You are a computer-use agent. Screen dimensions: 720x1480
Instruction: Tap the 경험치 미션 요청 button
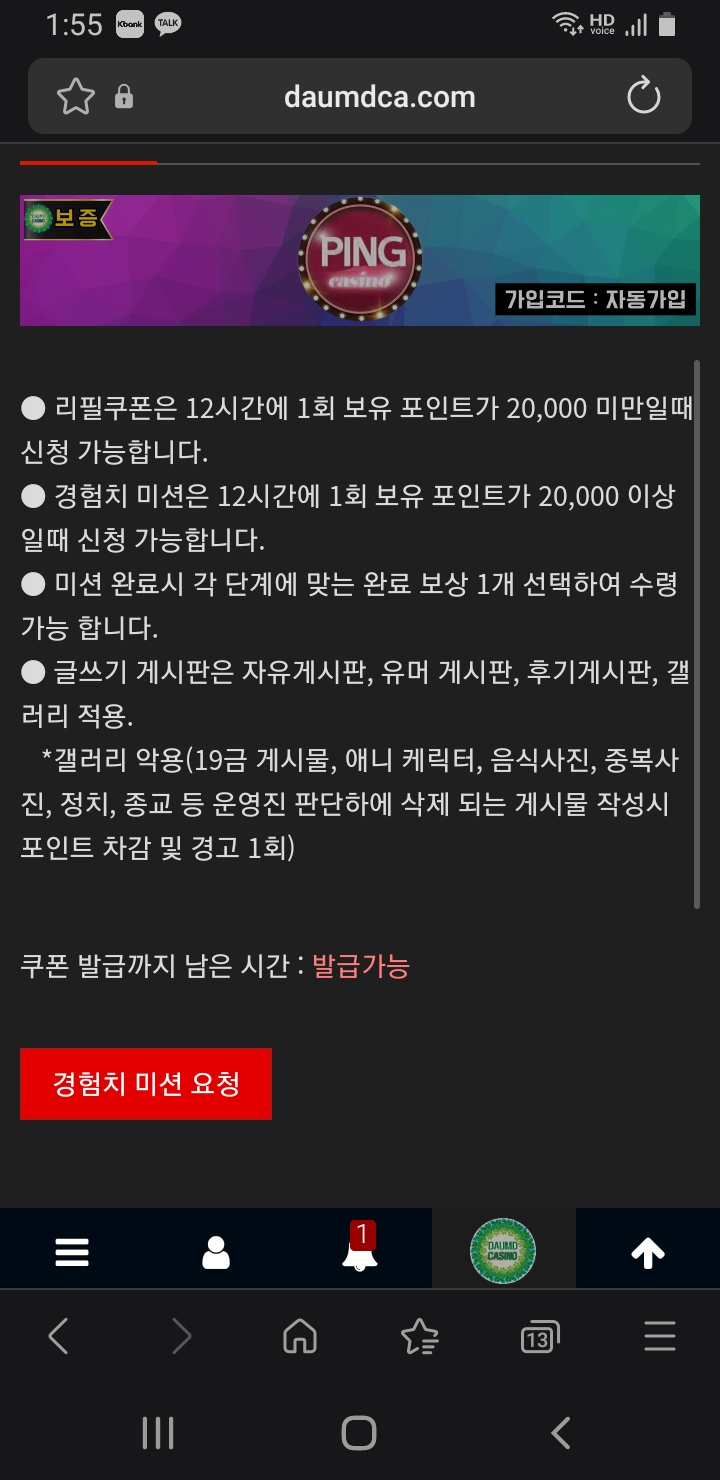(146, 1084)
